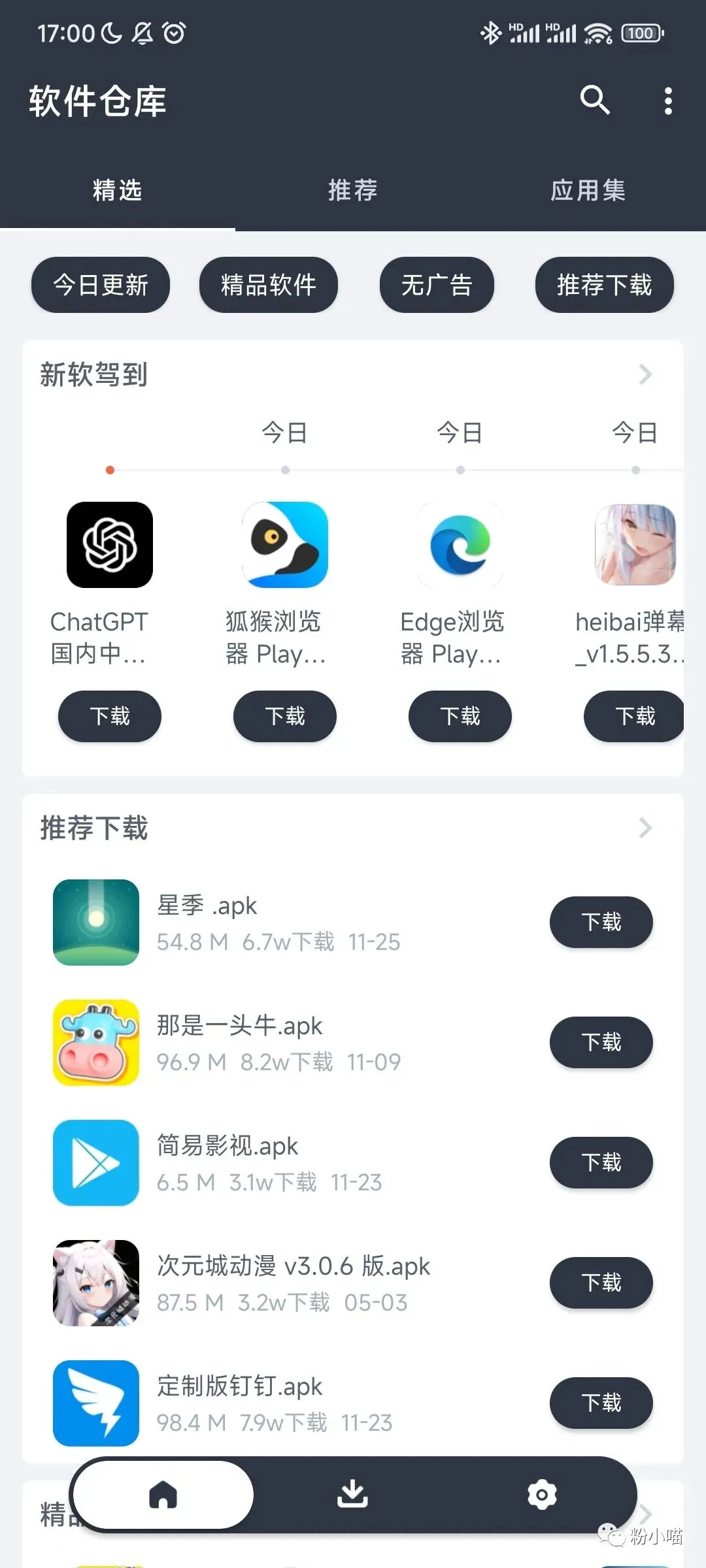
Task: Expand the 推荐下载 section arrow
Action: click(645, 828)
